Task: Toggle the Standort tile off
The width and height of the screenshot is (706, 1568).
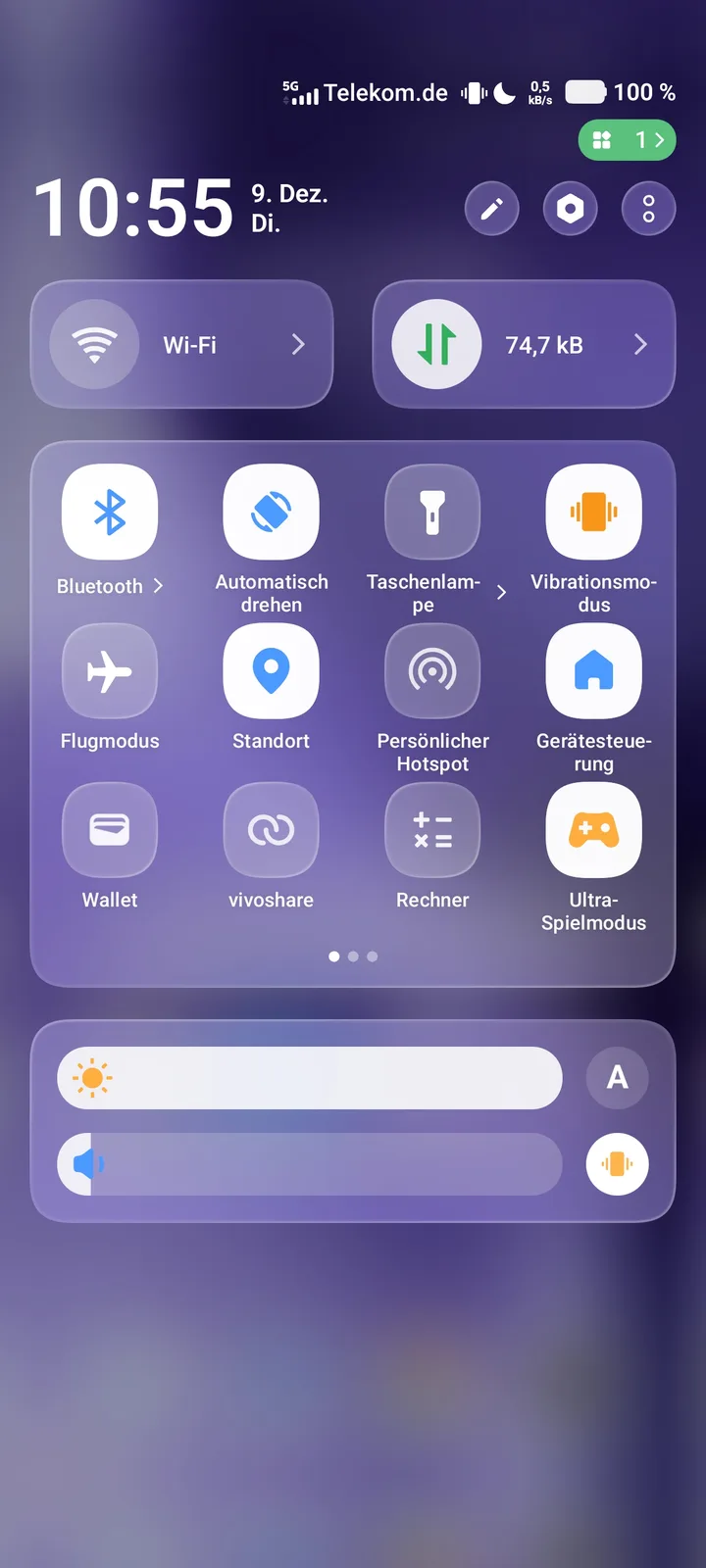Action: click(x=271, y=672)
